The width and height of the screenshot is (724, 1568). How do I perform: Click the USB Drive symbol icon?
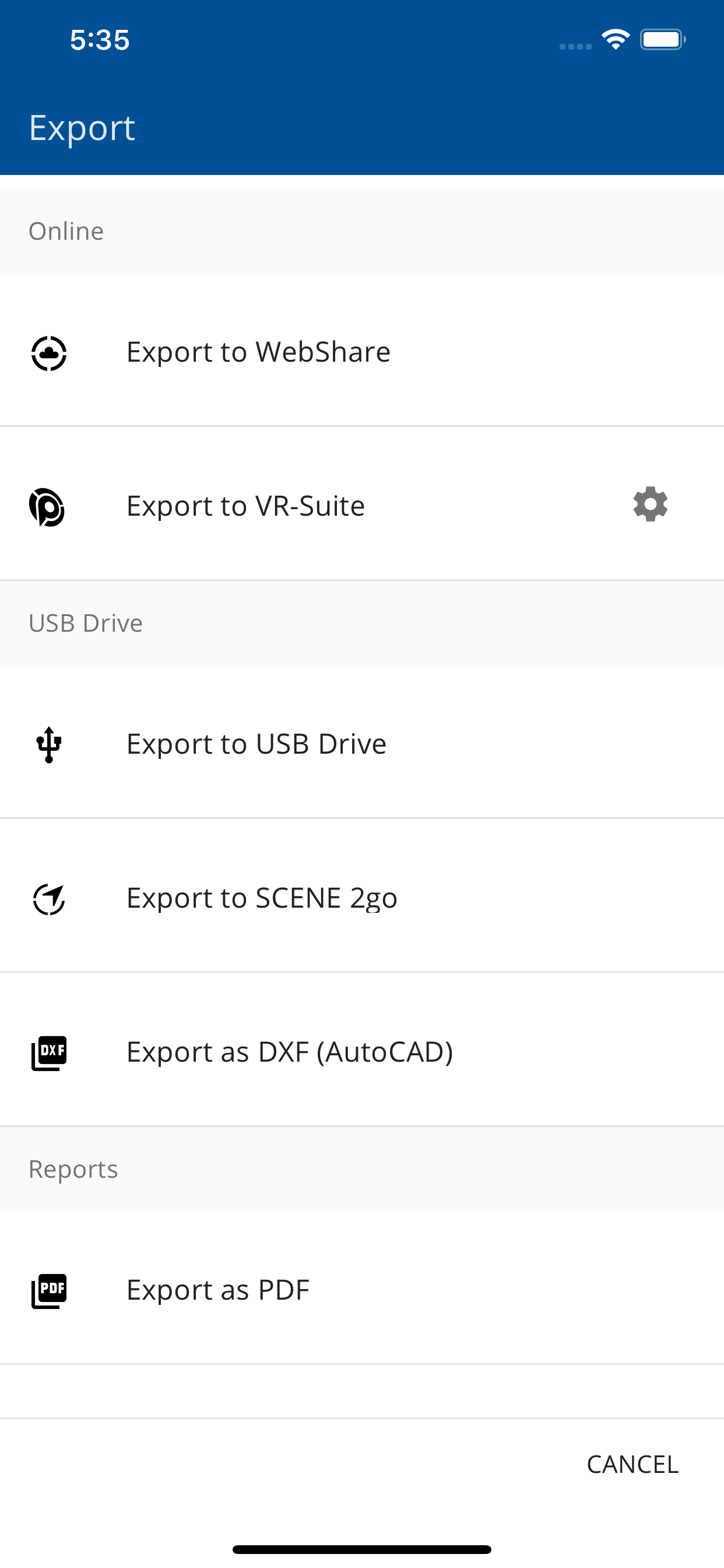point(50,745)
